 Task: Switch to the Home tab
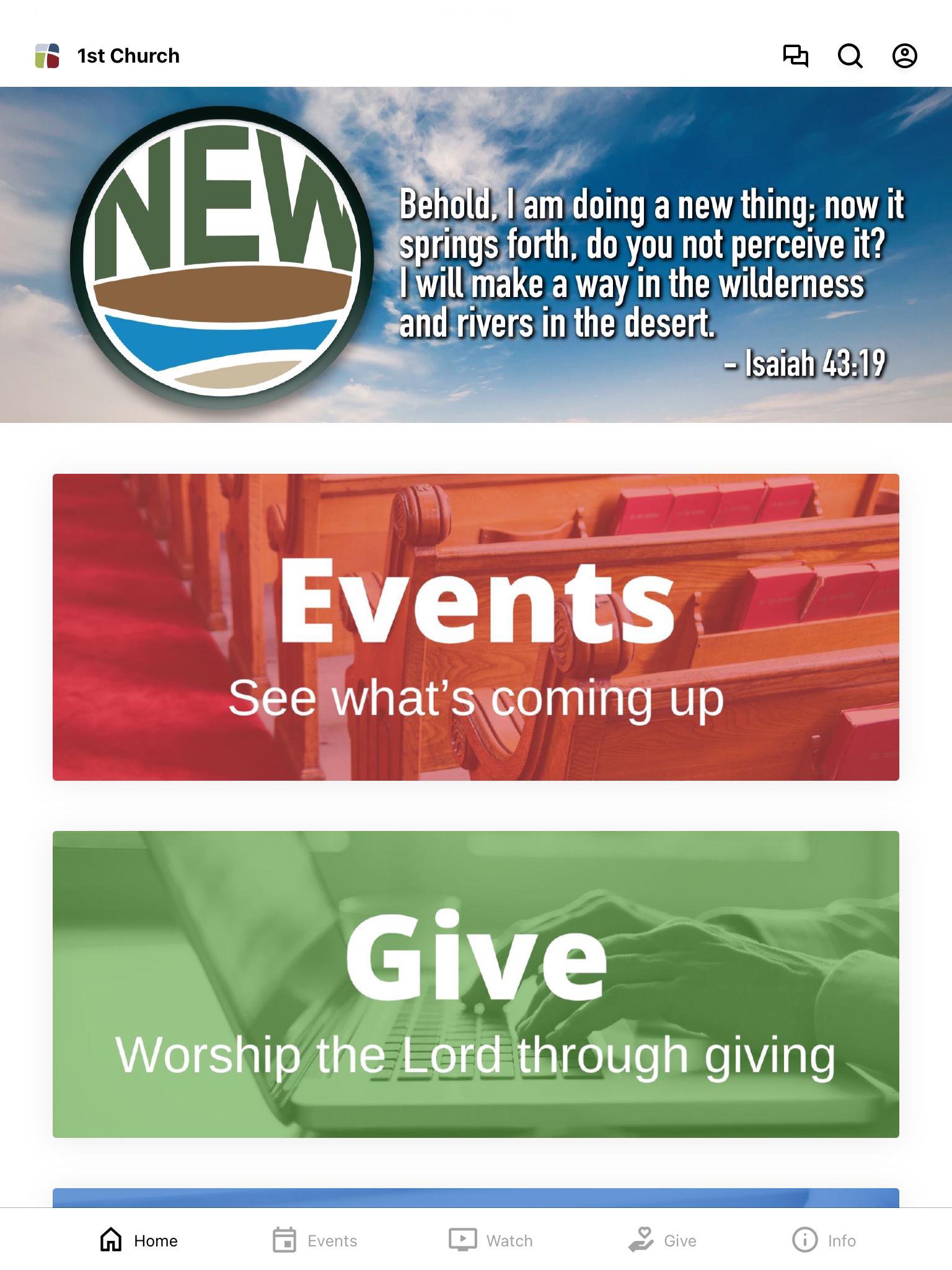[139, 1240]
